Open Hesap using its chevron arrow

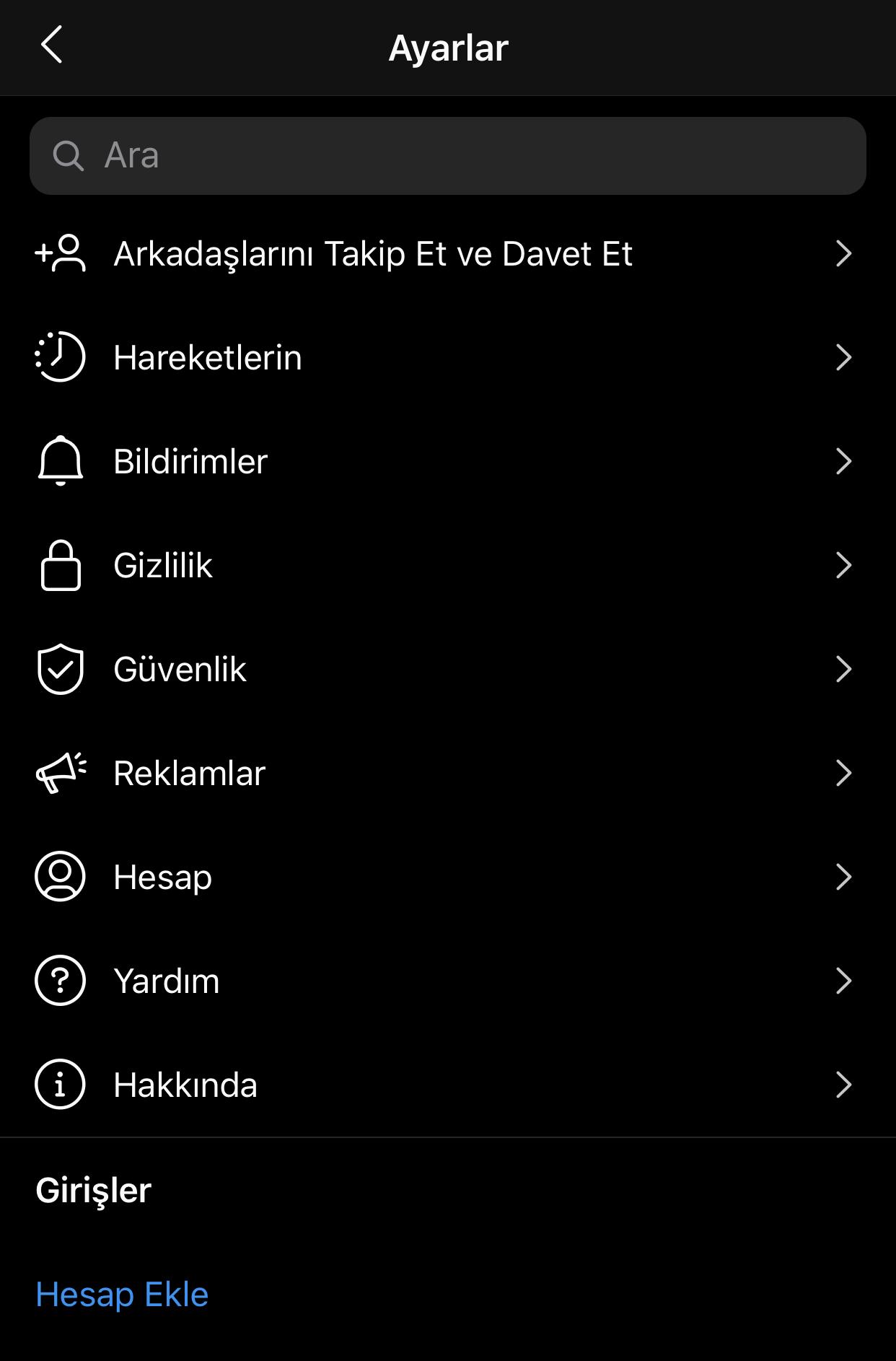844,877
